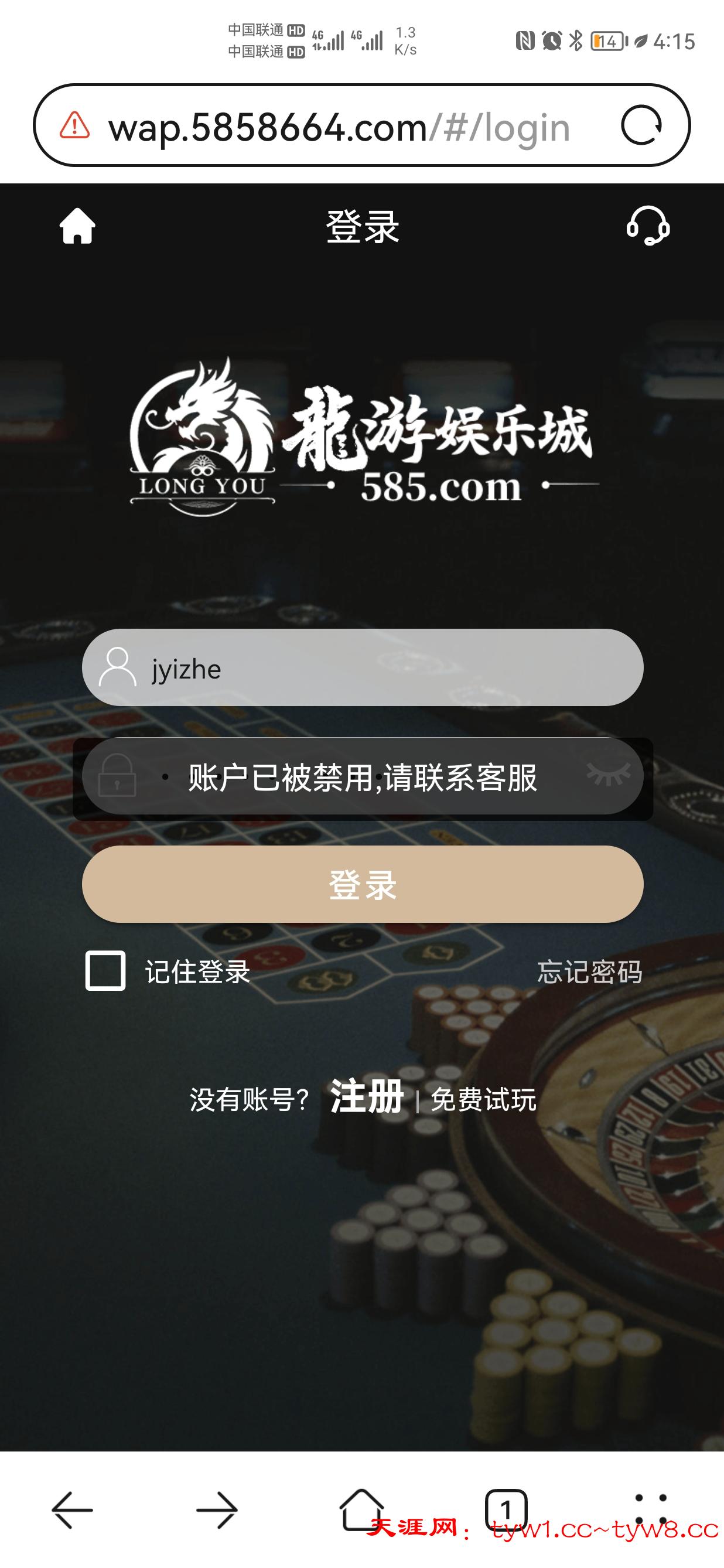Toggle password visibility eye icon
The image size is (724, 1568).
(608, 773)
